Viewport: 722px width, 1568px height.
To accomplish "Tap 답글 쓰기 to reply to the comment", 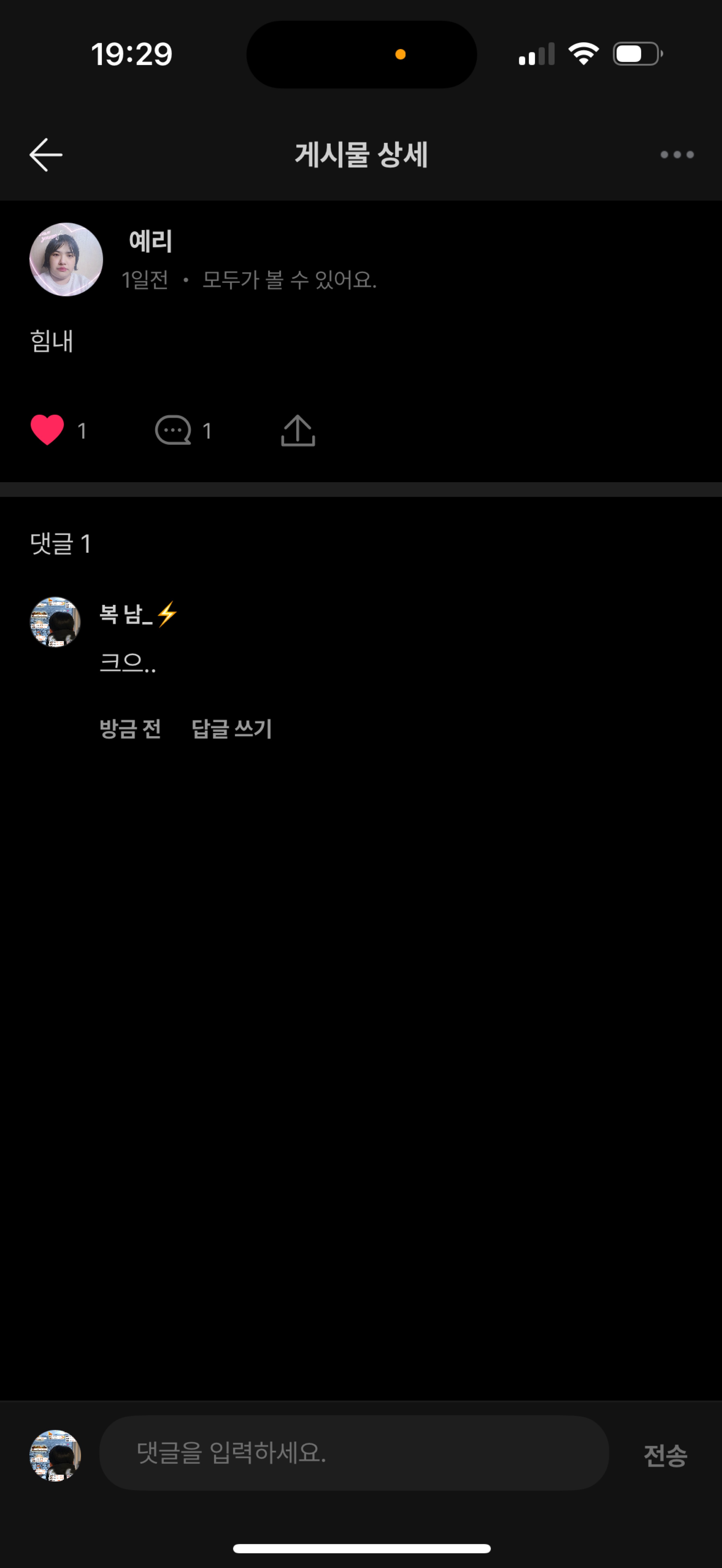I will click(231, 729).
